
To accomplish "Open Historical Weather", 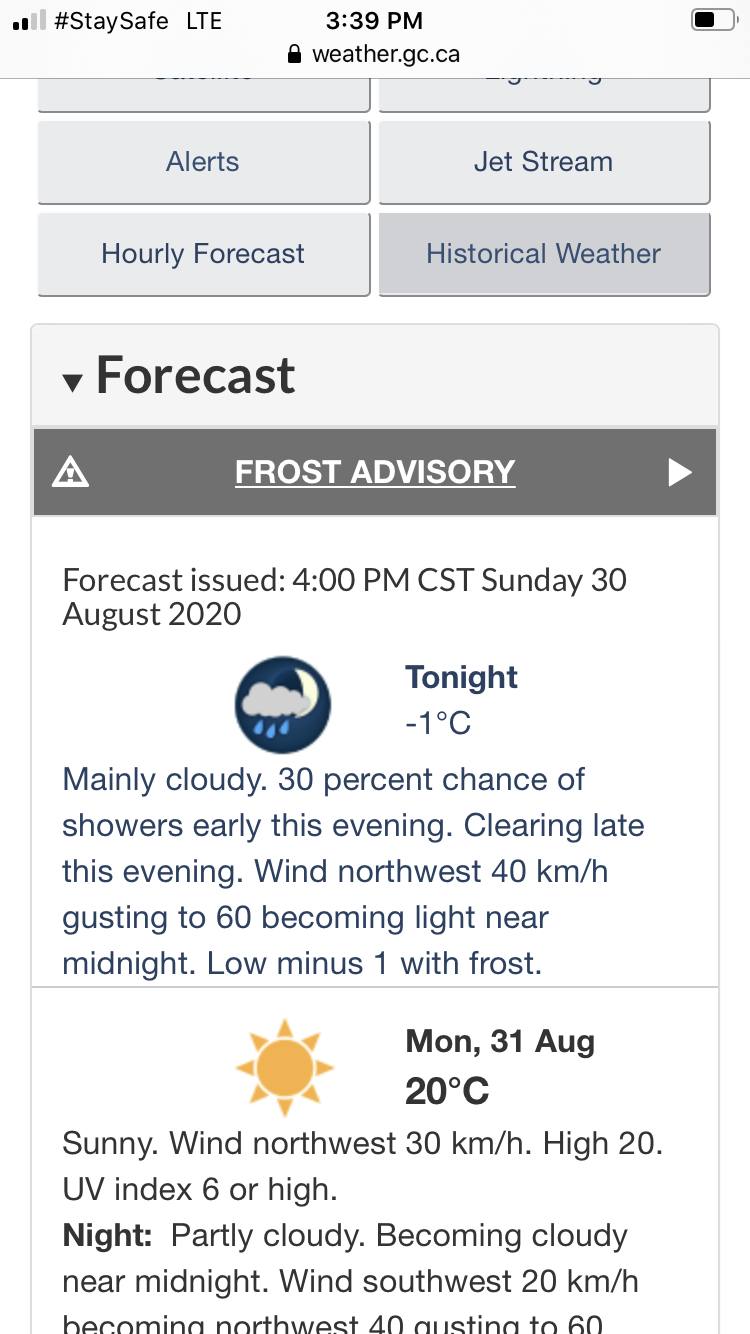I will 544,254.
